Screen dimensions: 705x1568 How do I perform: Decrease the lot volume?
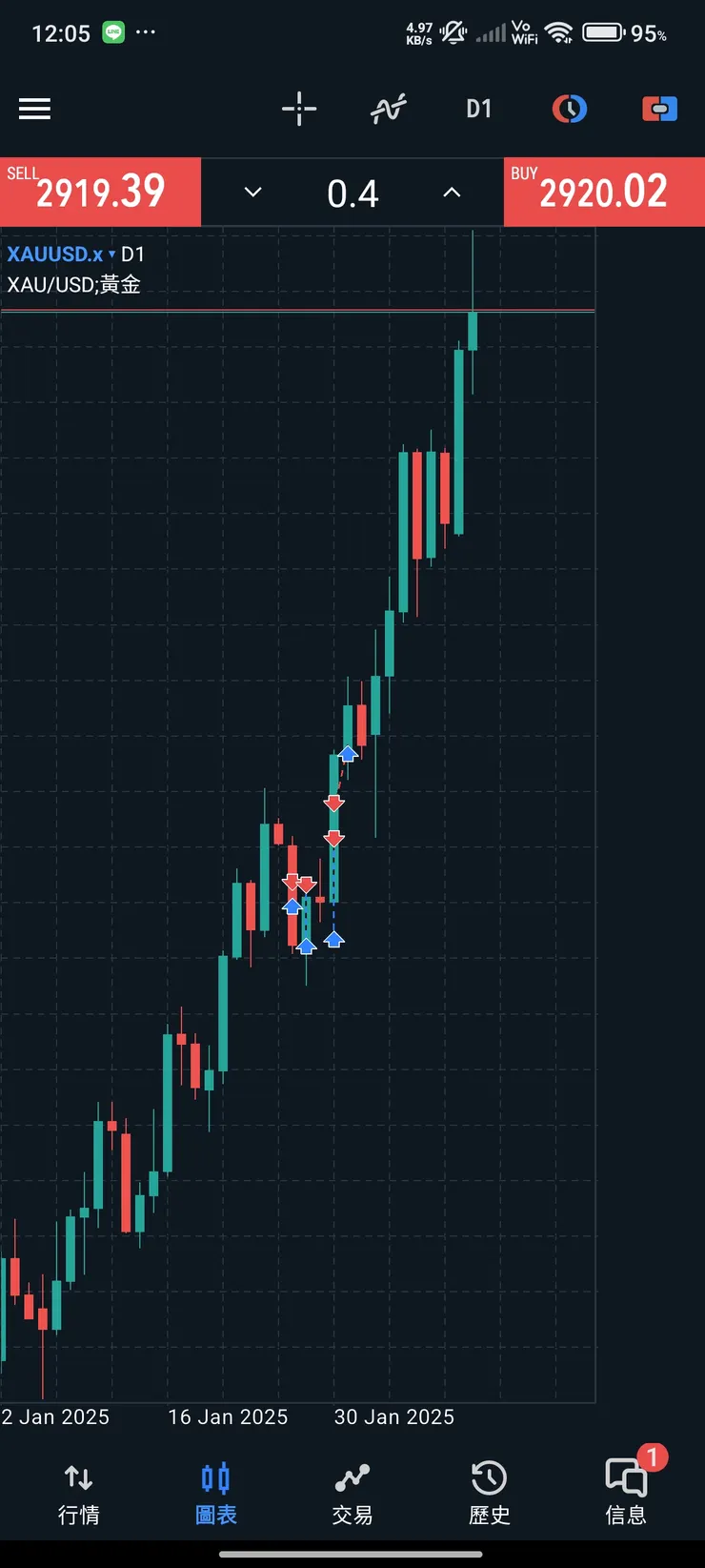point(252,193)
